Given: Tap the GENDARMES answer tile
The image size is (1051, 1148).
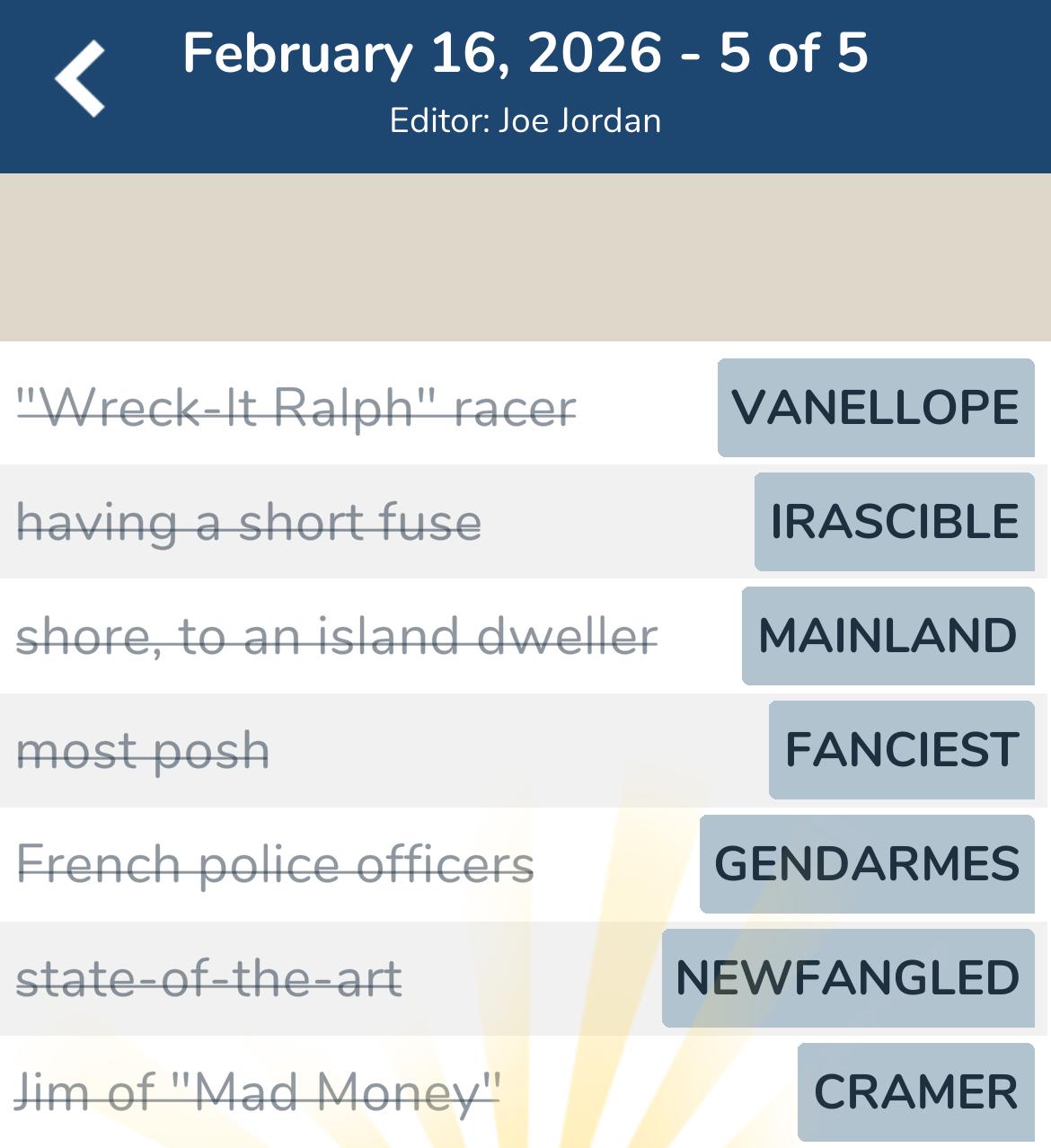Looking at the screenshot, I should click(x=867, y=865).
